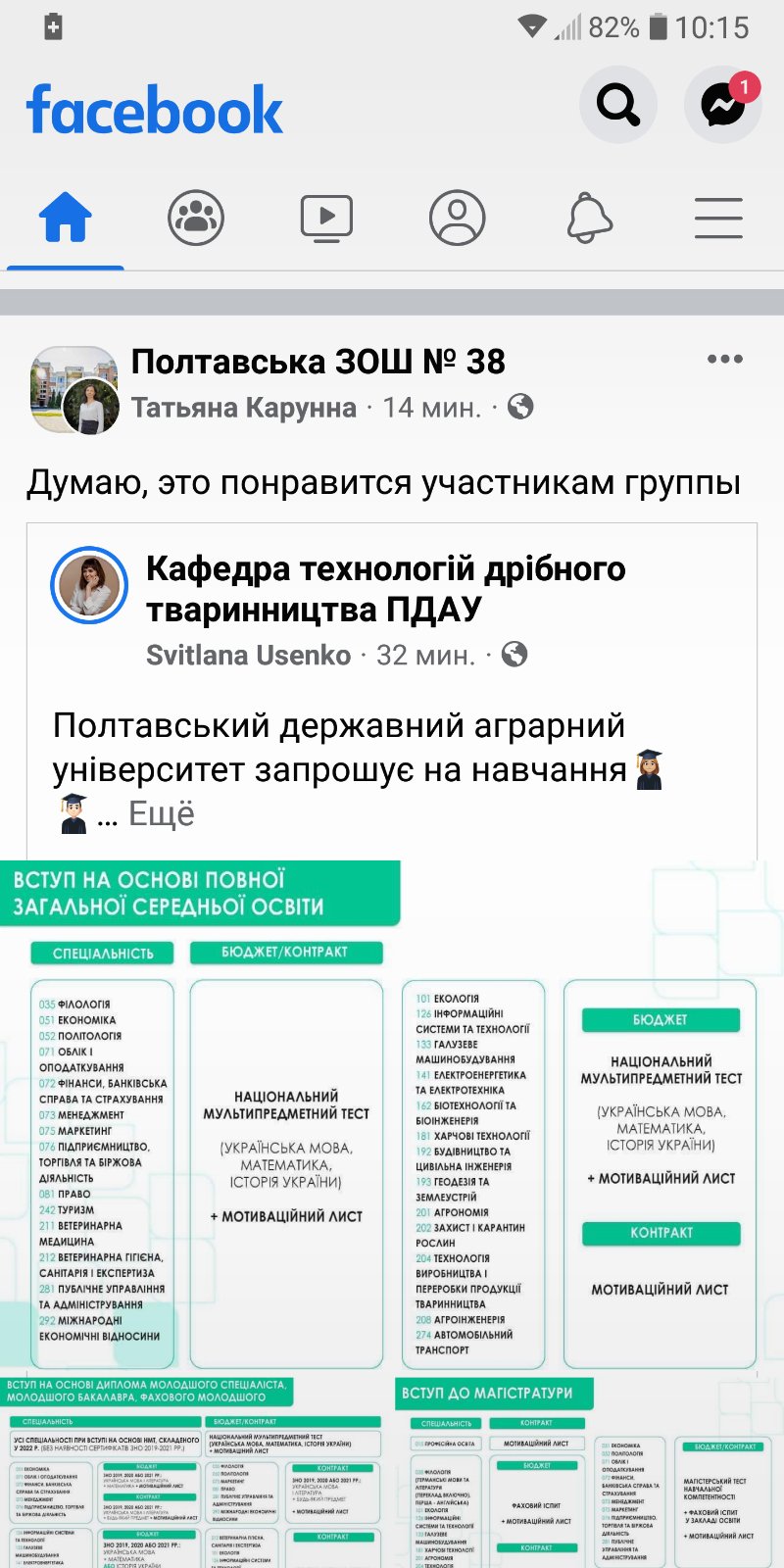Expand post text with Ещё
Image resolution: width=784 pixels, height=1568 pixels.
pyautogui.click(x=162, y=813)
